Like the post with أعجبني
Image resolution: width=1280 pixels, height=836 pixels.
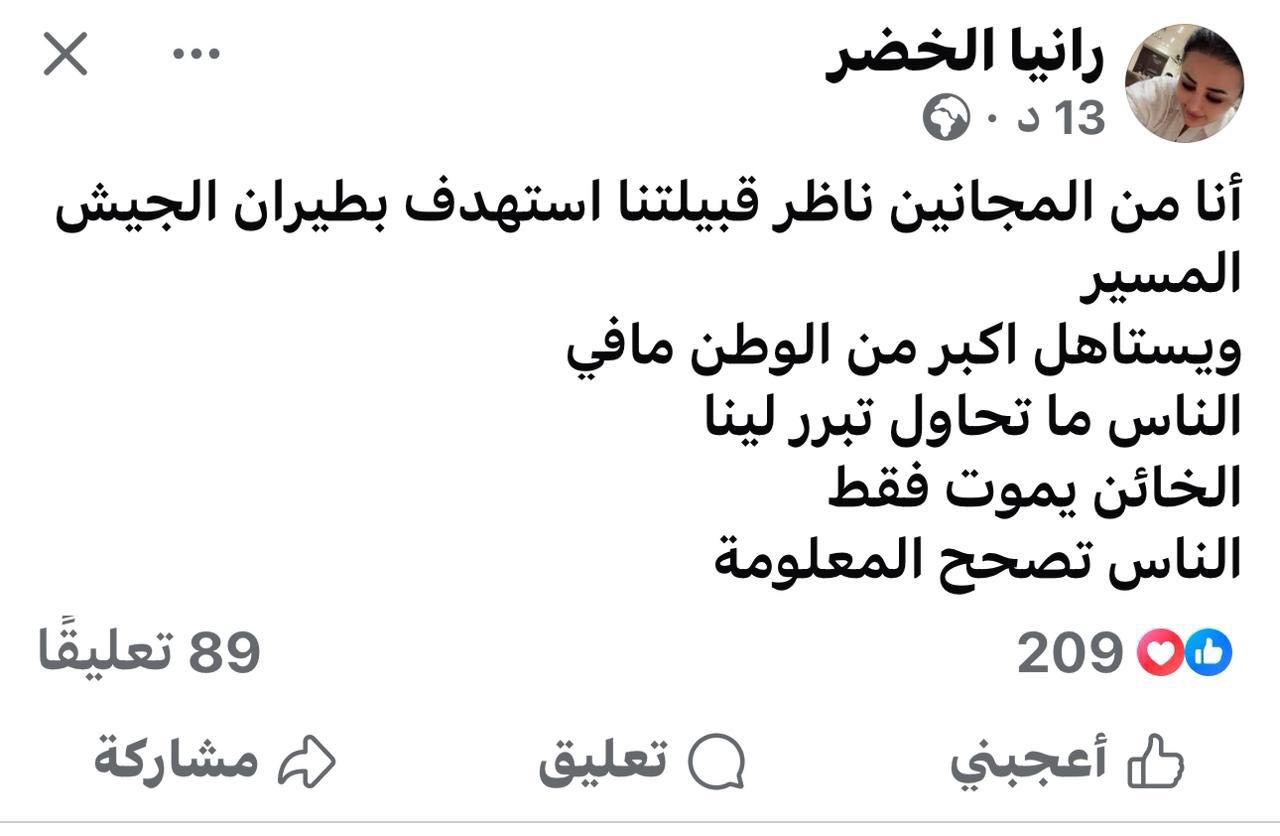(x=1066, y=764)
